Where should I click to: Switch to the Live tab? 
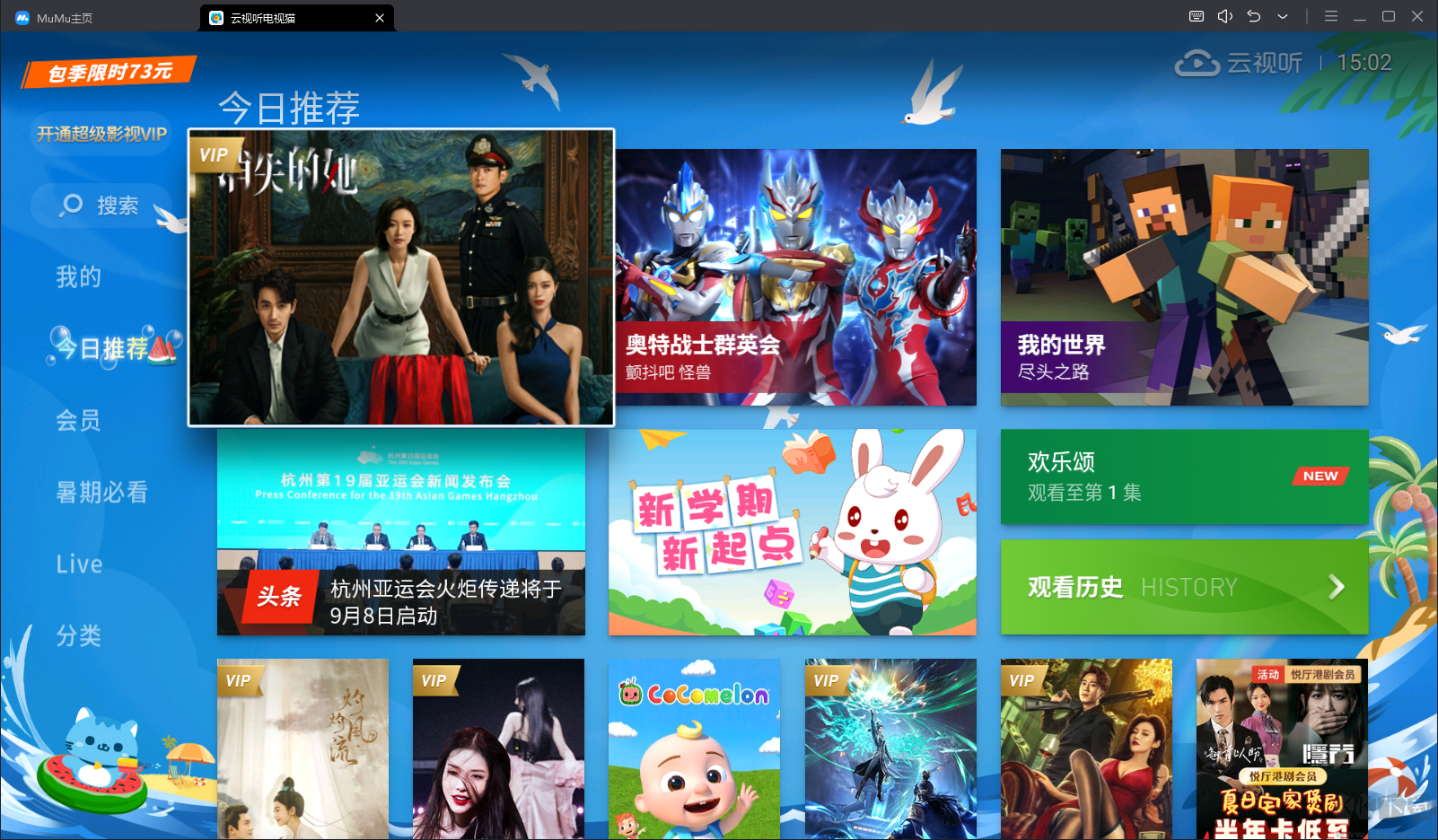[79, 564]
